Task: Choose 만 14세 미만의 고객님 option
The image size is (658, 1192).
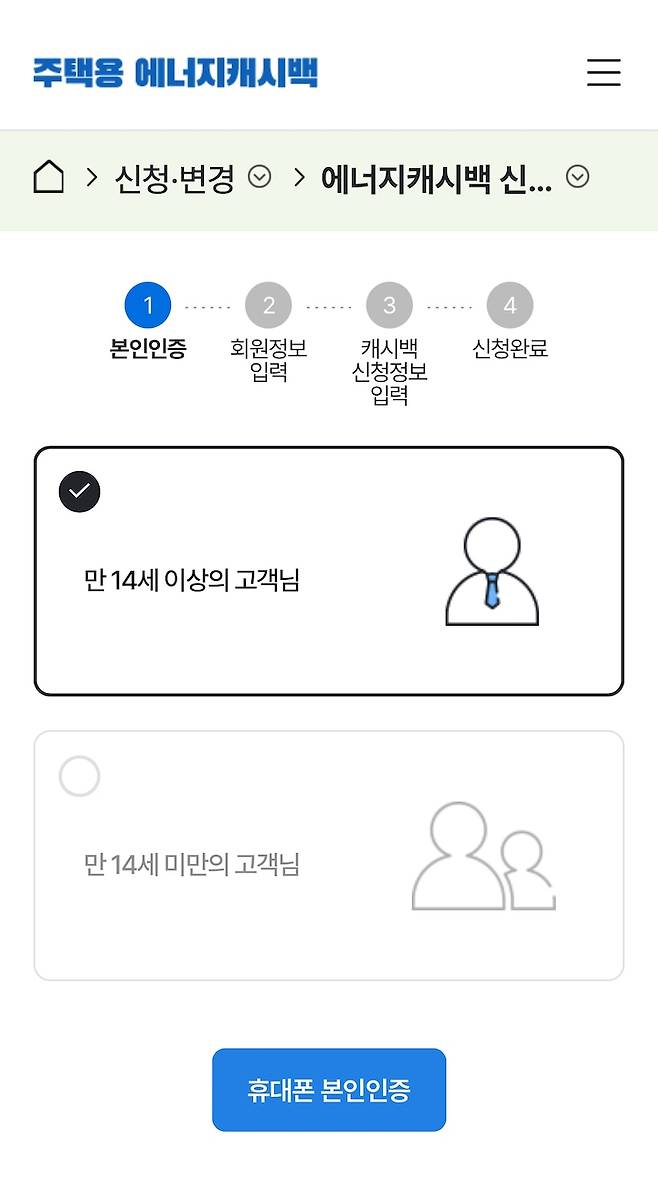Action: (328, 856)
